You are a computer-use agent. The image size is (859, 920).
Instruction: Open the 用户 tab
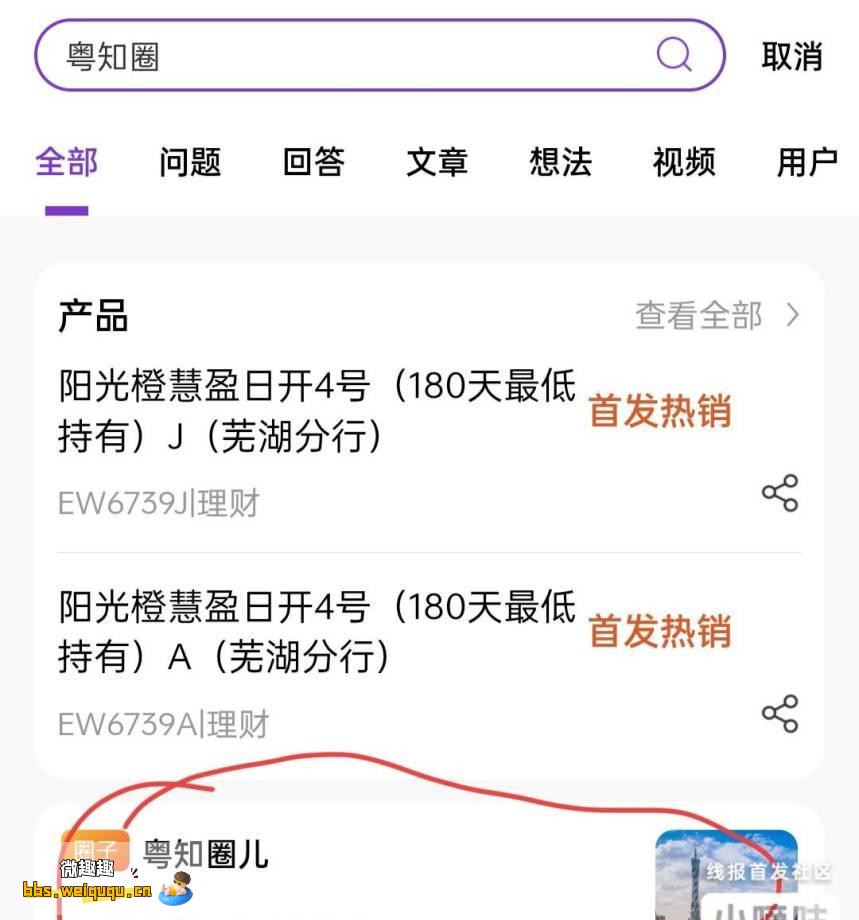tap(807, 162)
